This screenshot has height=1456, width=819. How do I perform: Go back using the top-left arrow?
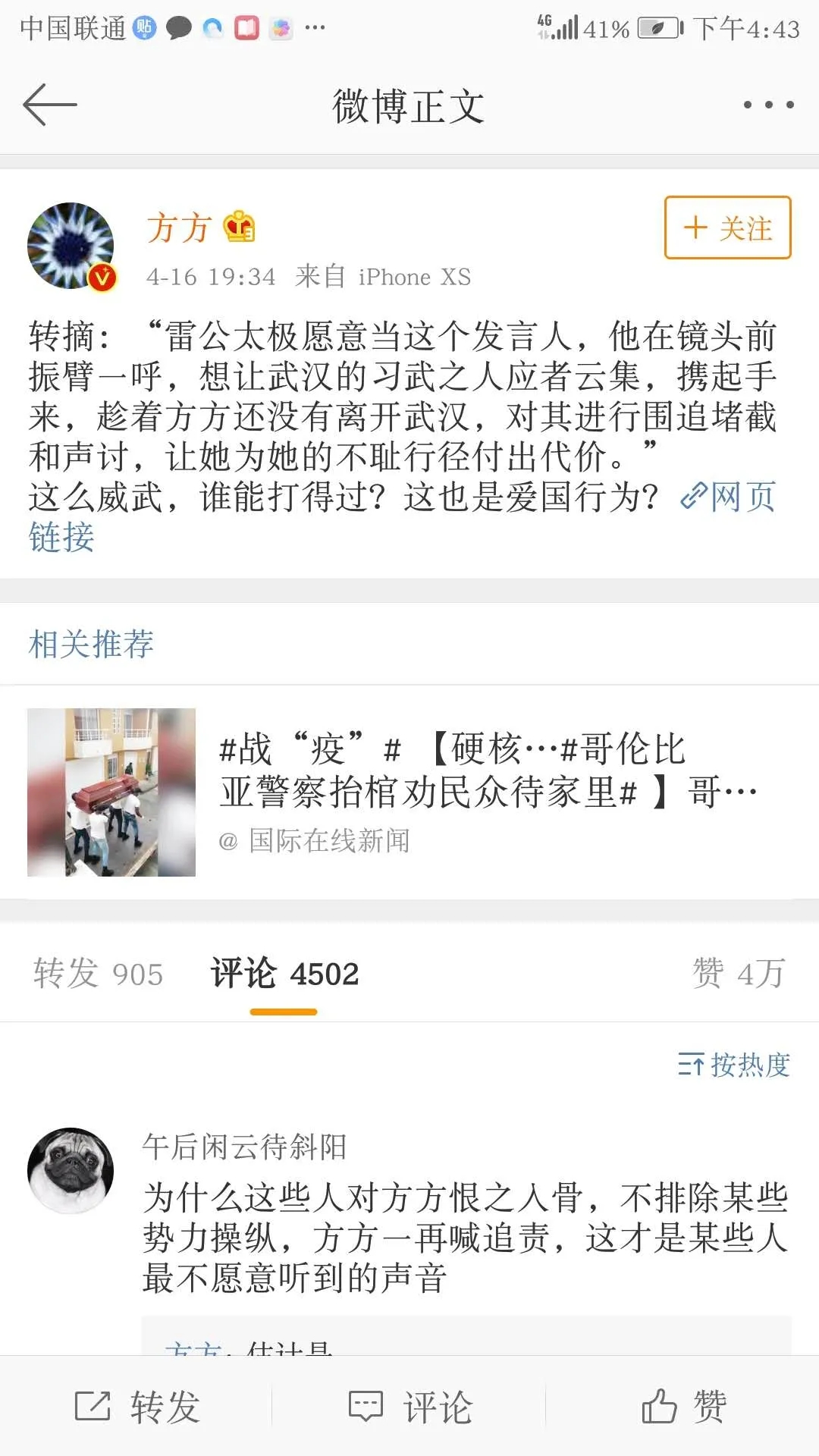[x=50, y=105]
